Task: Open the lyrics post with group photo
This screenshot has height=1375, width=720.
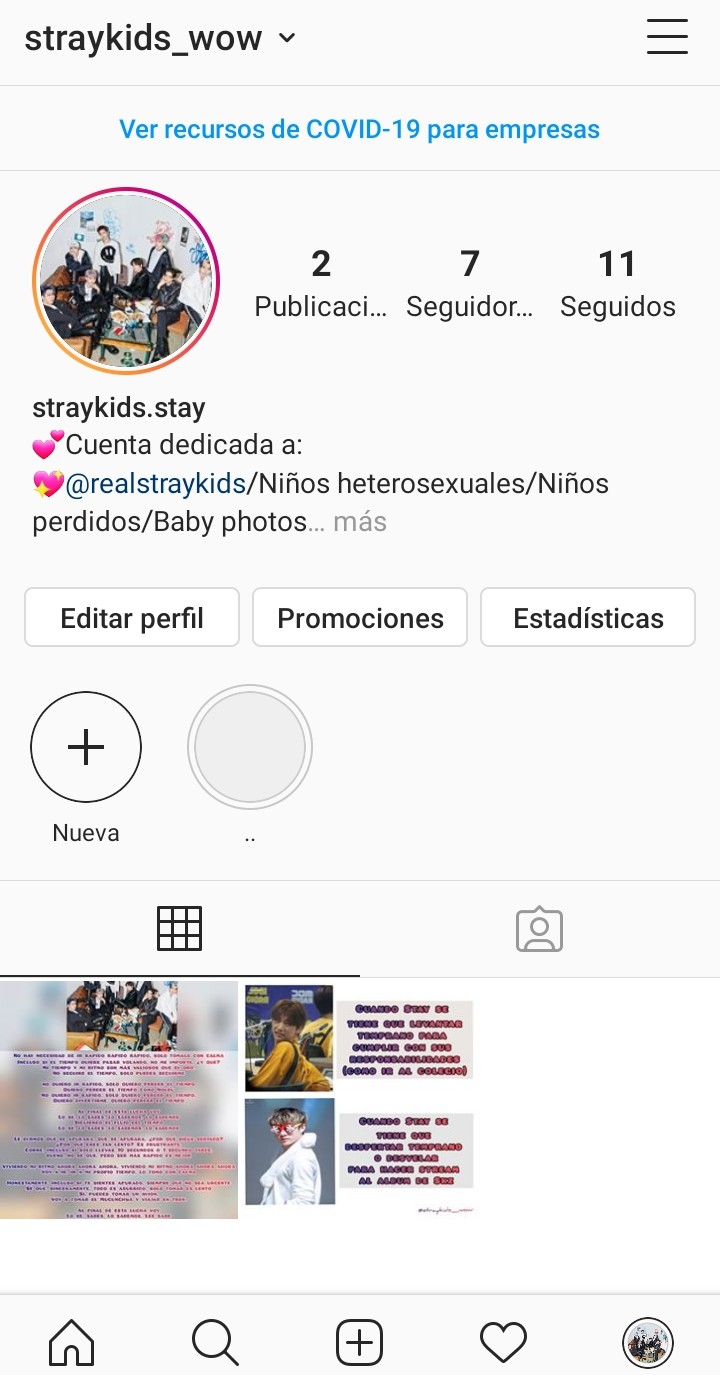Action: pyautogui.click(x=119, y=1100)
